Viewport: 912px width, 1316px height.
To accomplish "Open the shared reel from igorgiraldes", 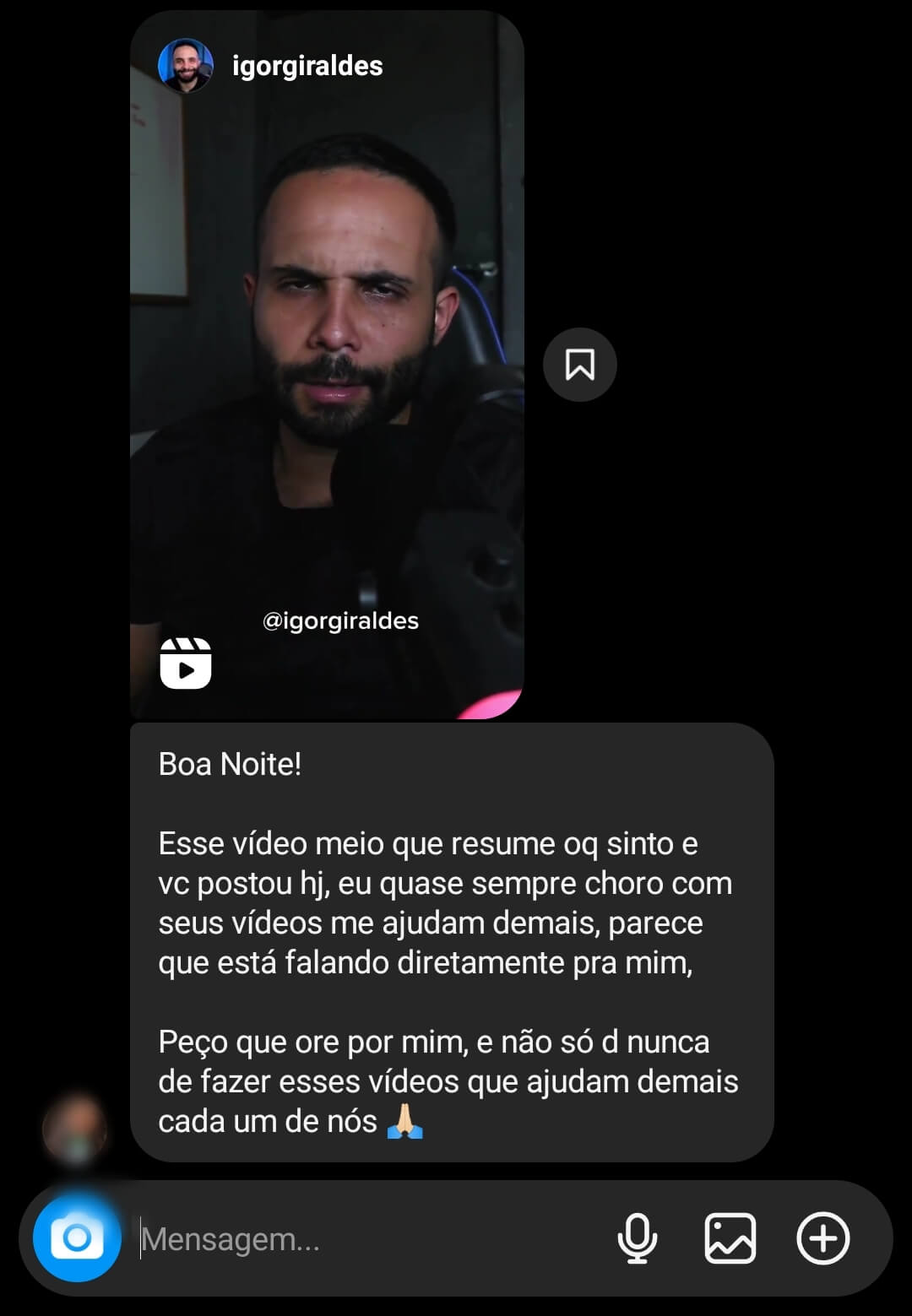I will (x=327, y=365).
